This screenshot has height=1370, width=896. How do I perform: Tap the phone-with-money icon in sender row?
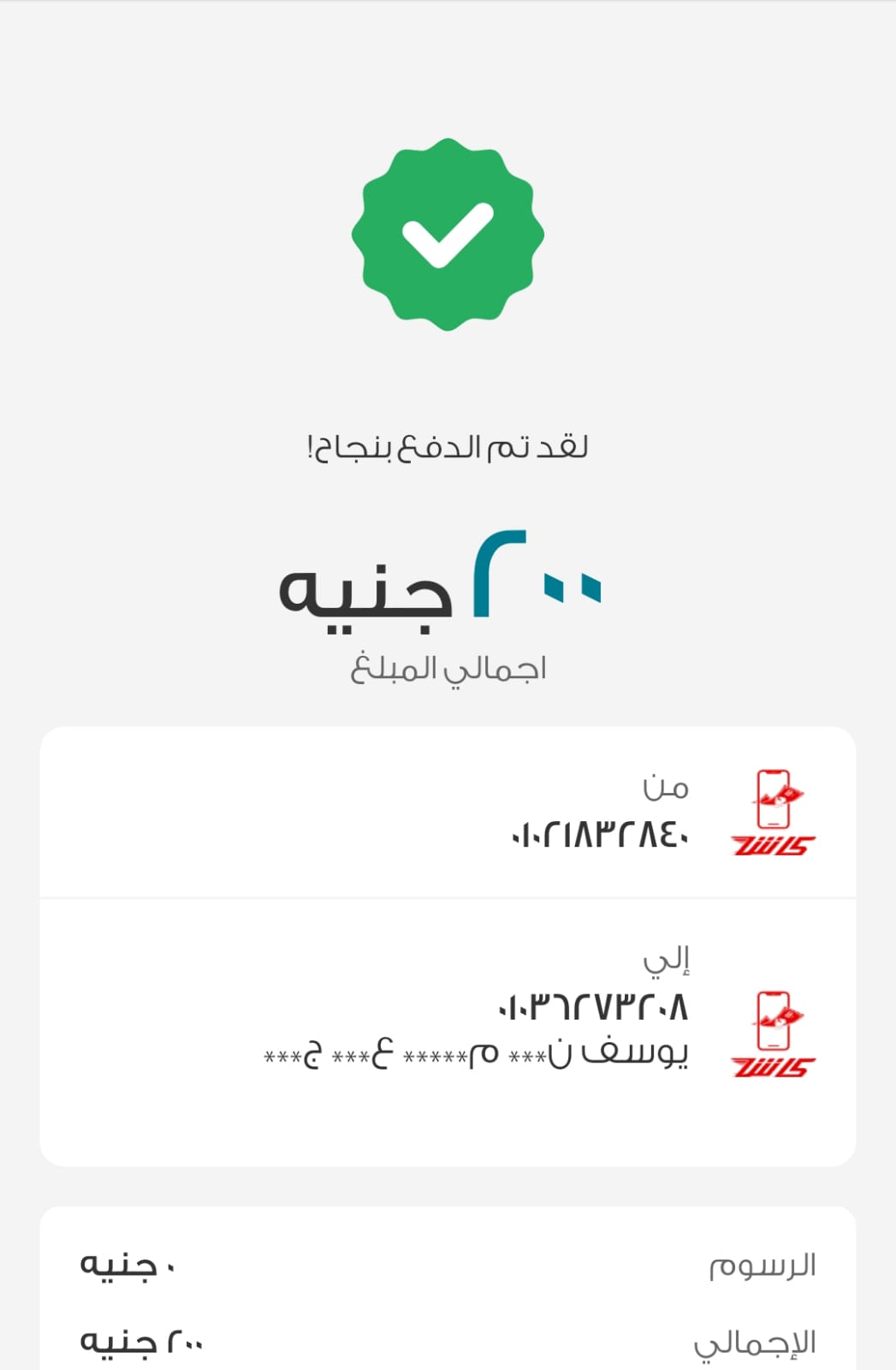point(775,801)
